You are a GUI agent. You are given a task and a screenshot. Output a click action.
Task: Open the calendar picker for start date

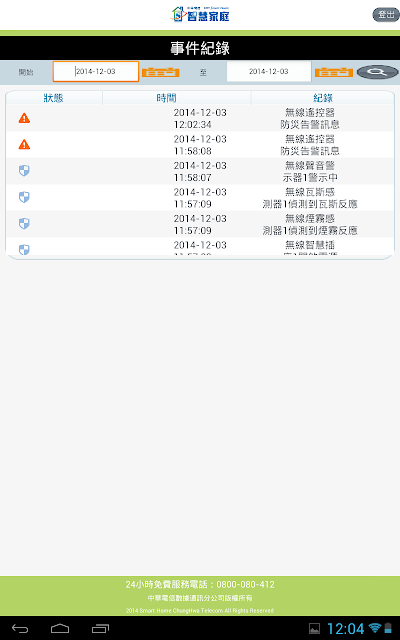point(160,72)
